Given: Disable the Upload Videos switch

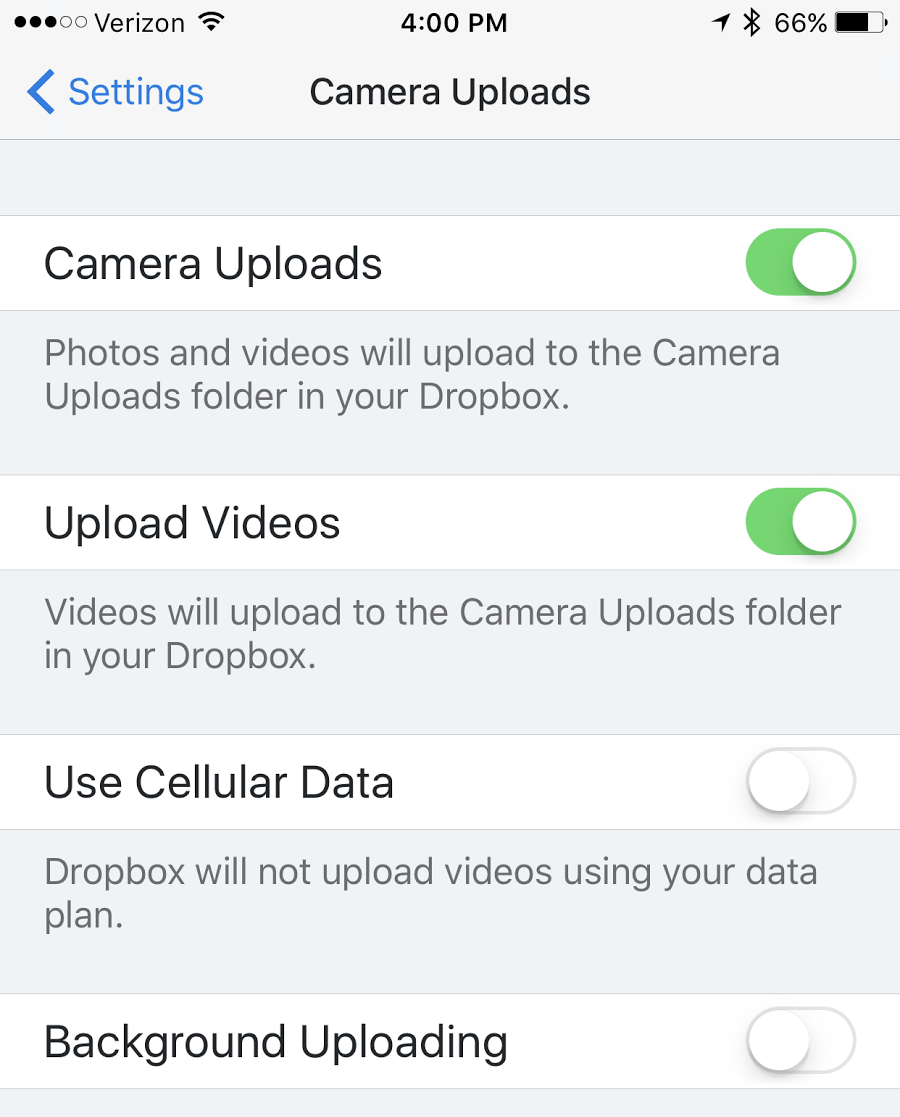Looking at the screenshot, I should coord(800,522).
